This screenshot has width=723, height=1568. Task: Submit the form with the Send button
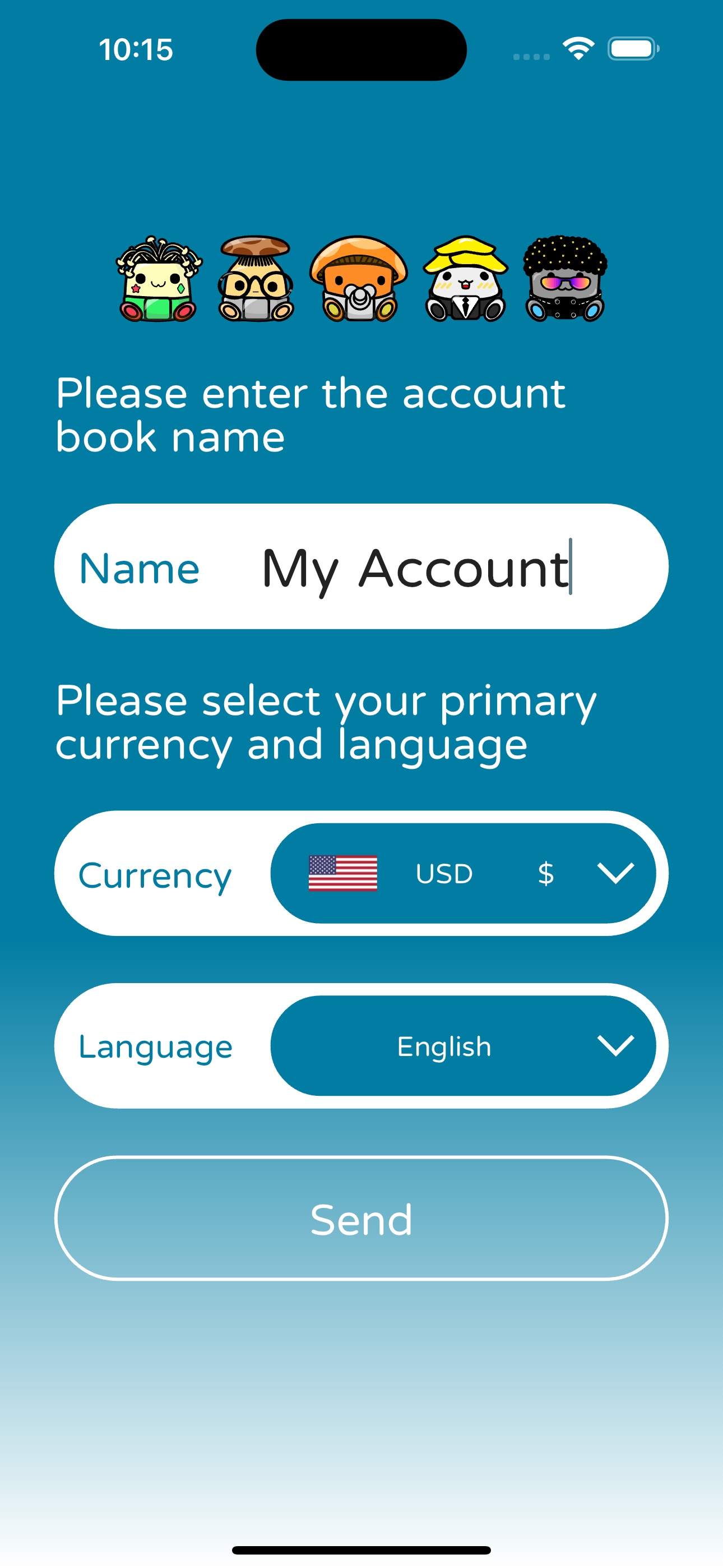click(x=361, y=1219)
